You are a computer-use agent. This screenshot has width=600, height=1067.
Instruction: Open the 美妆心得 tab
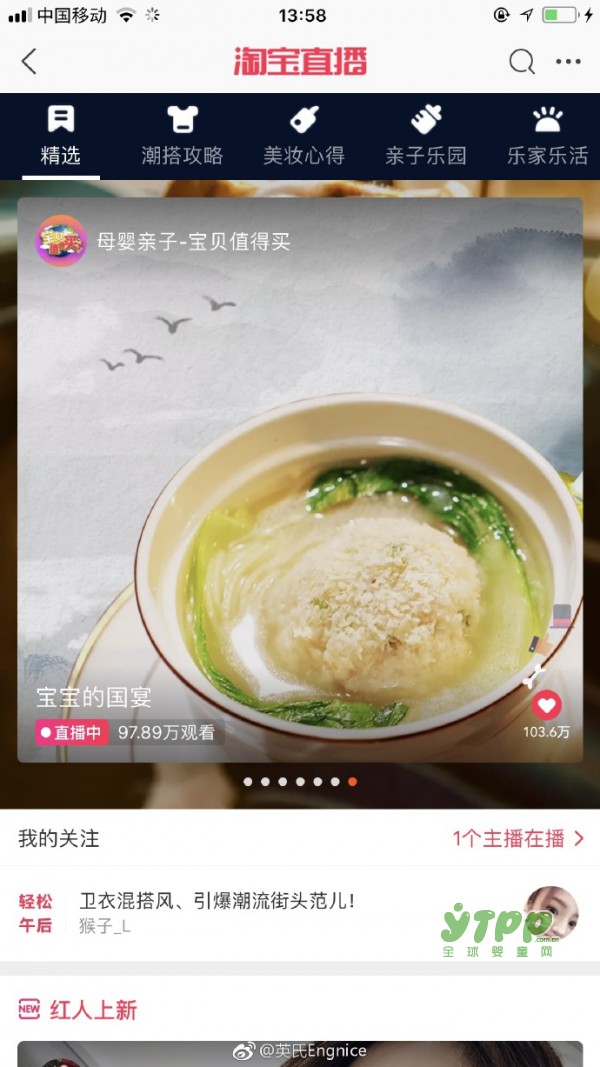[304, 137]
